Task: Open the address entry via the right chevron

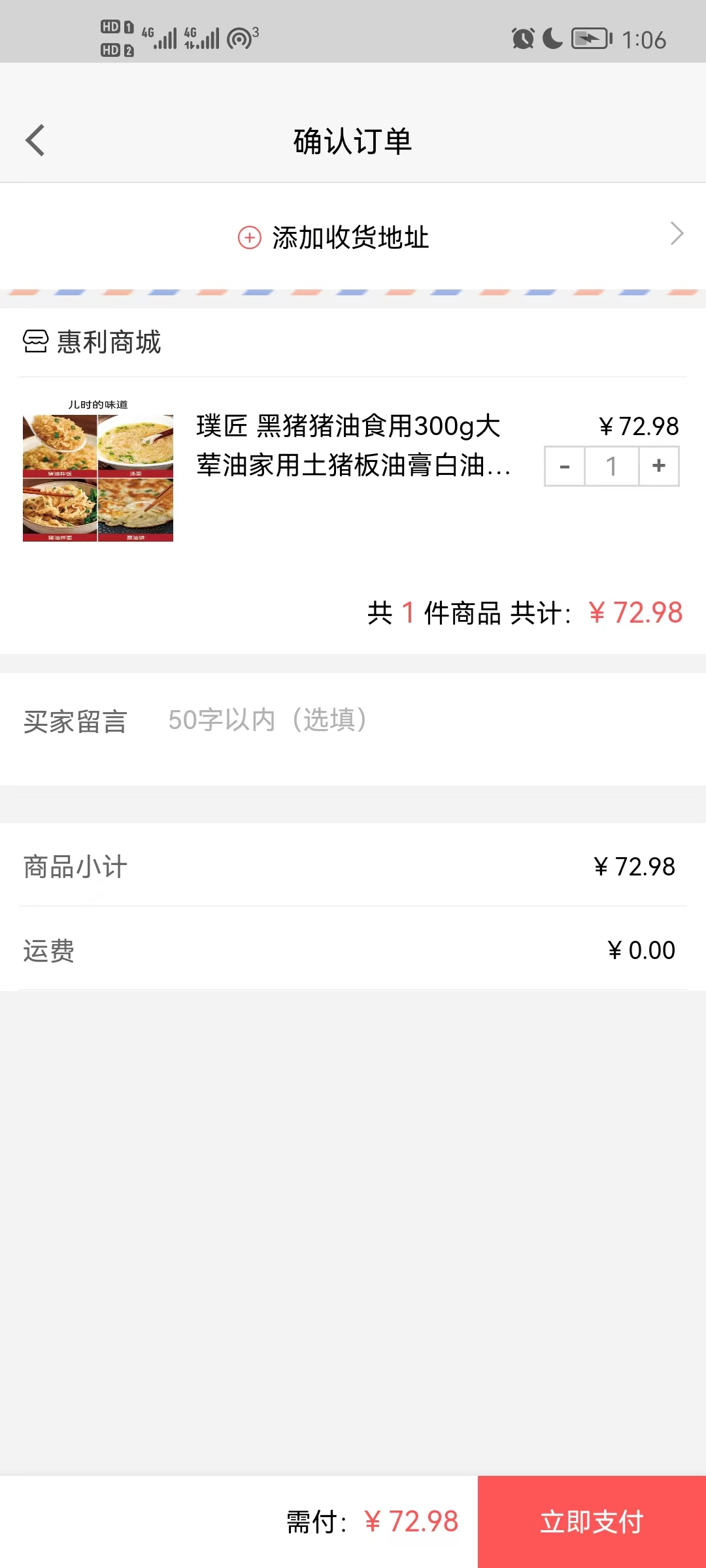Action: 677,233
